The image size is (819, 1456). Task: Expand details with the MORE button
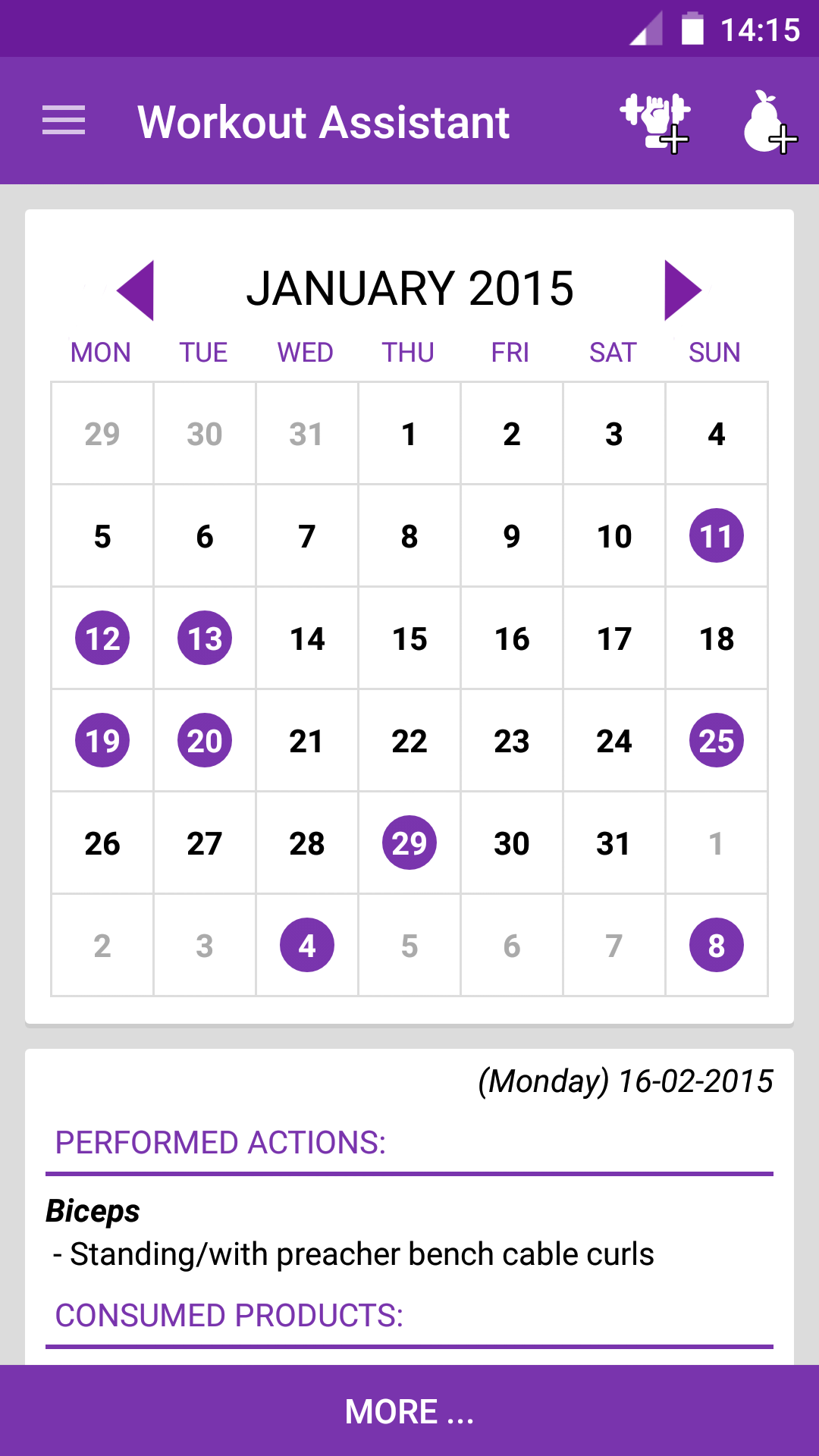[x=409, y=1413]
